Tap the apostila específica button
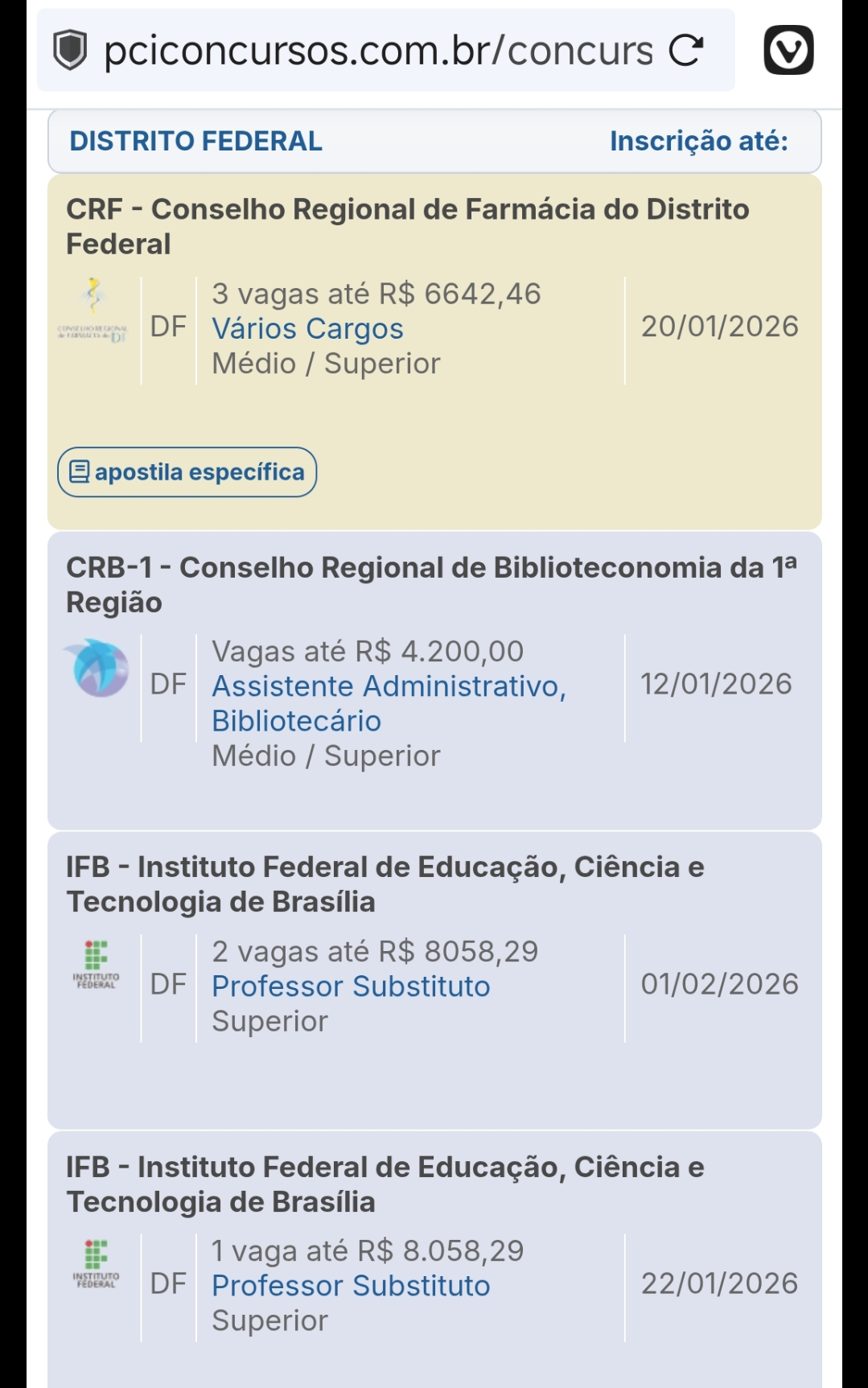 [187, 472]
